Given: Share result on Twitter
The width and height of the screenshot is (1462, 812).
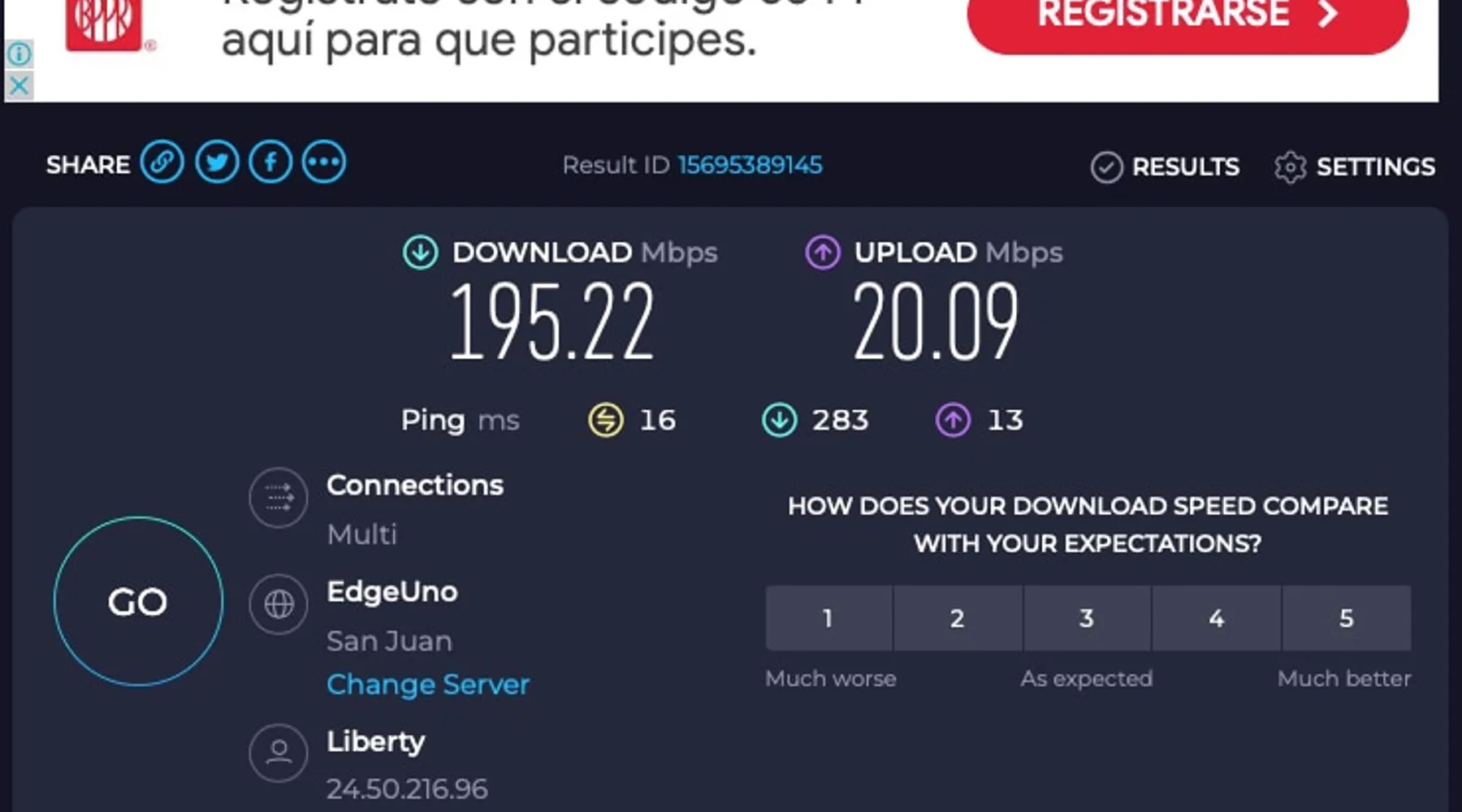Looking at the screenshot, I should click(217, 162).
